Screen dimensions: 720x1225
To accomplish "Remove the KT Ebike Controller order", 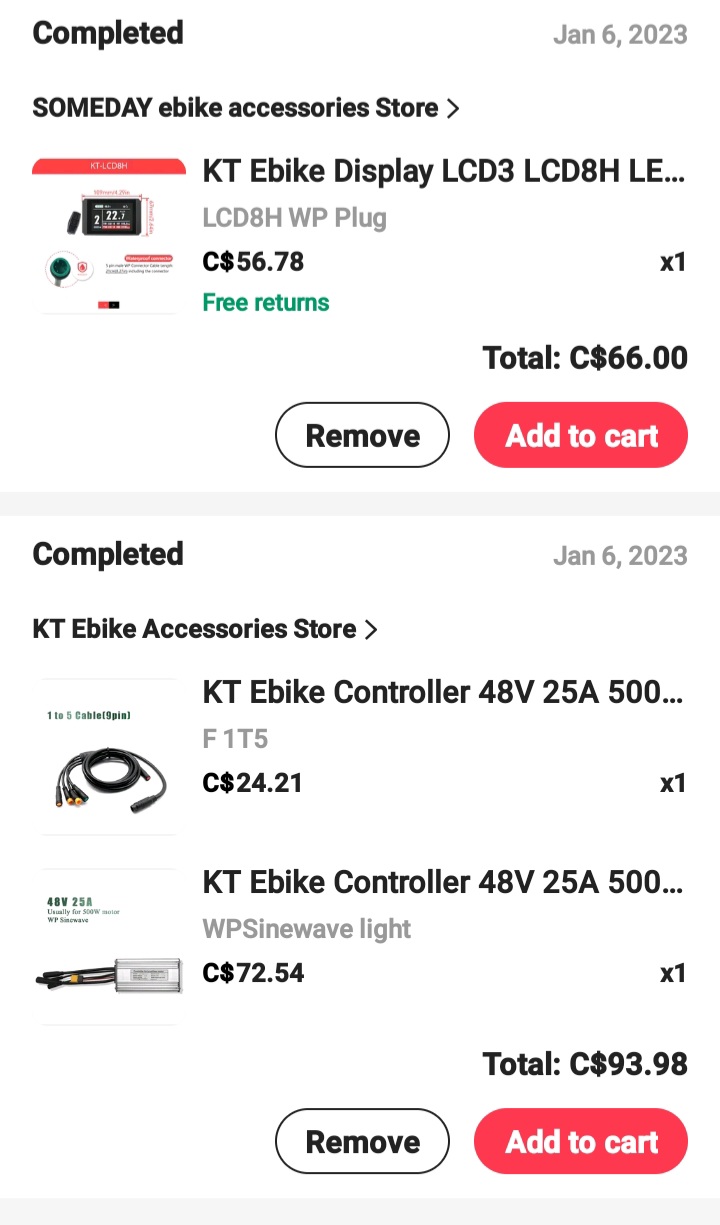I will pos(362,1141).
